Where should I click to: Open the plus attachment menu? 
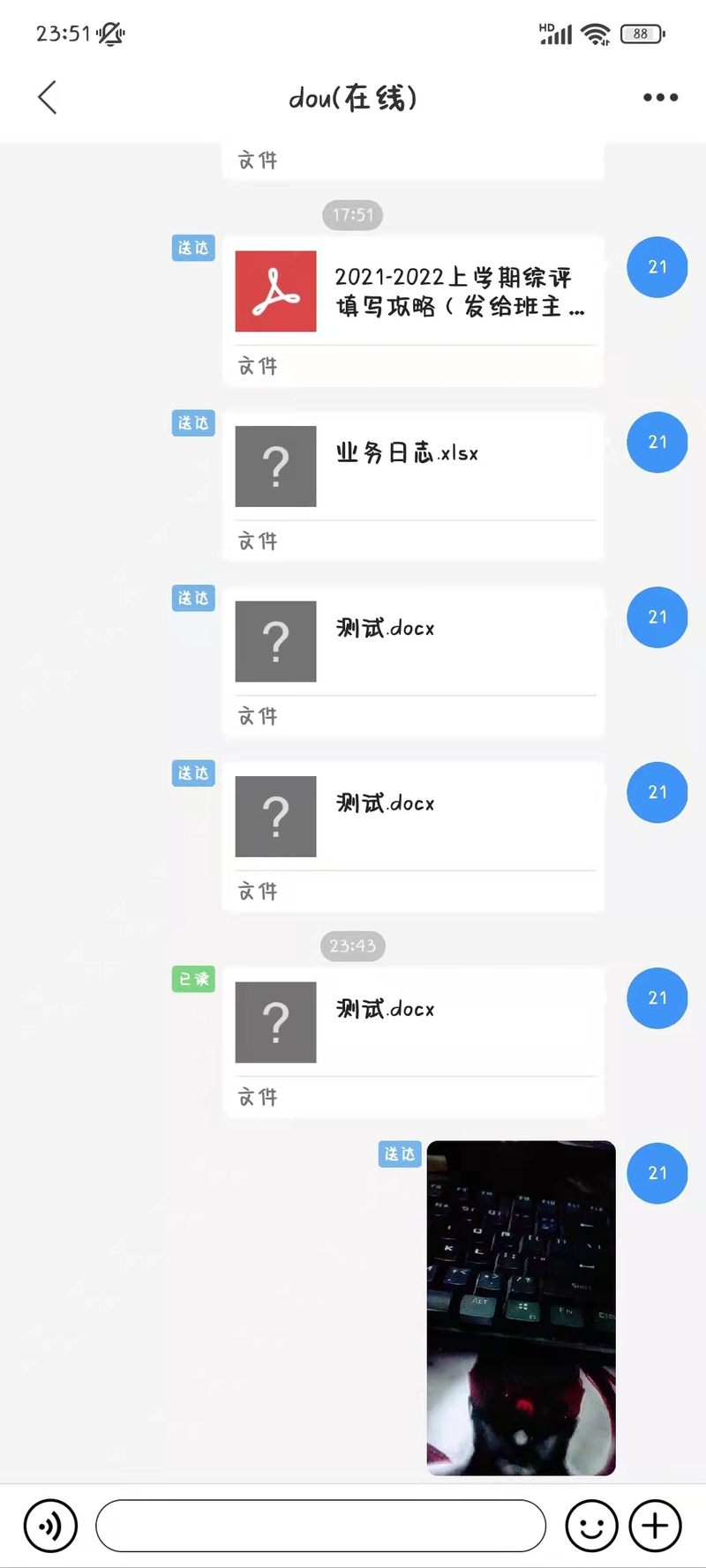(655, 1526)
